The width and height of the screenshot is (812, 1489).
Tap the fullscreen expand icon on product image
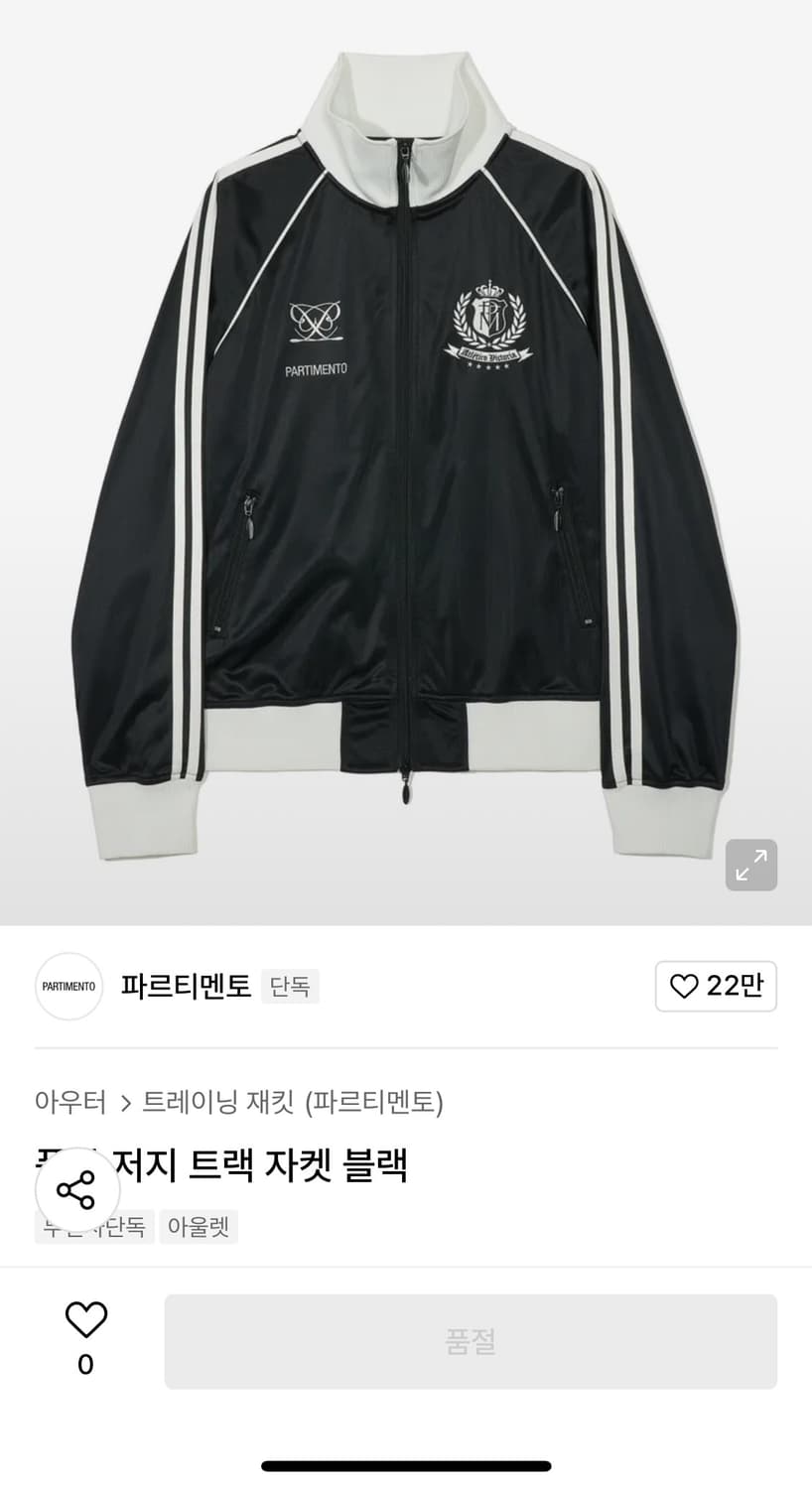point(751,865)
